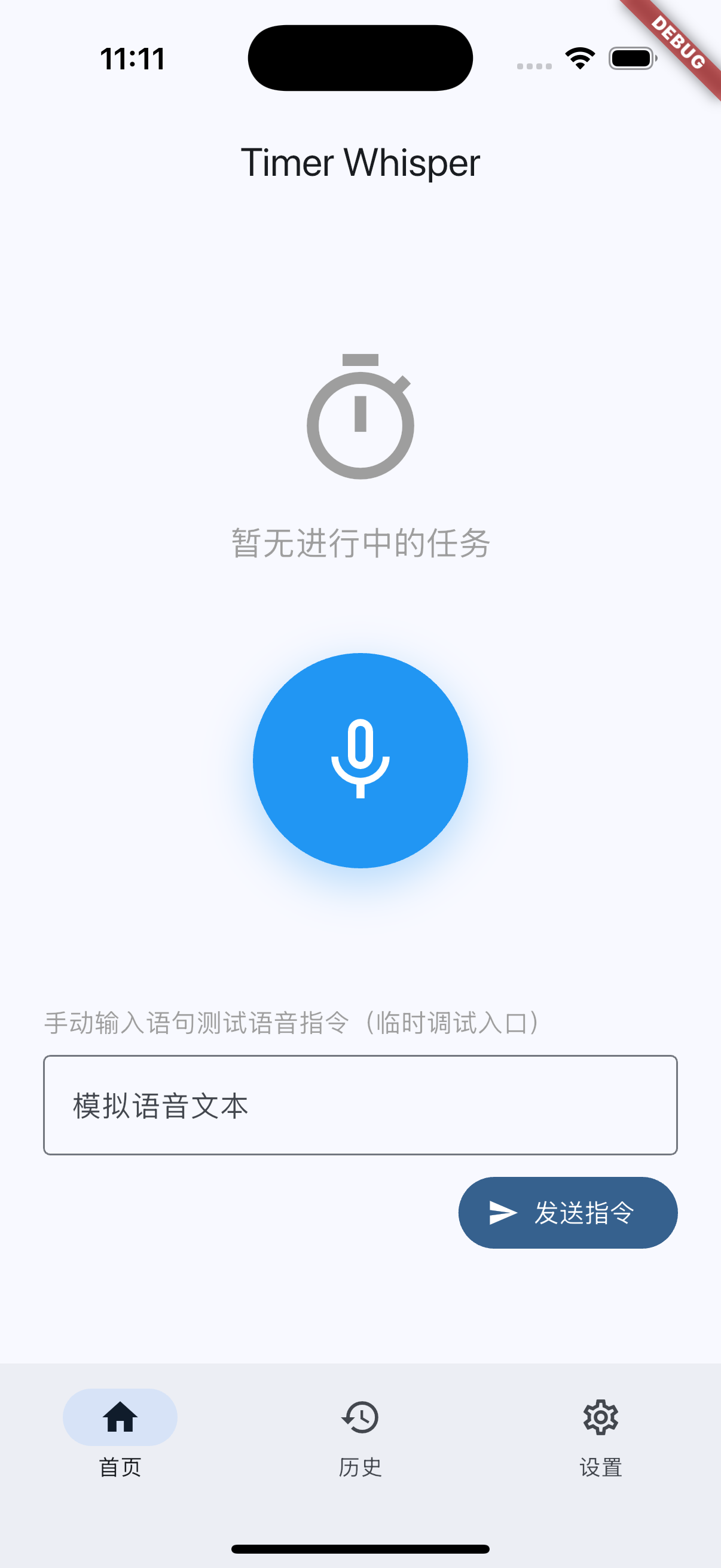The image size is (721, 1568).
Task: Open settings via the gear icon
Action: click(600, 1417)
